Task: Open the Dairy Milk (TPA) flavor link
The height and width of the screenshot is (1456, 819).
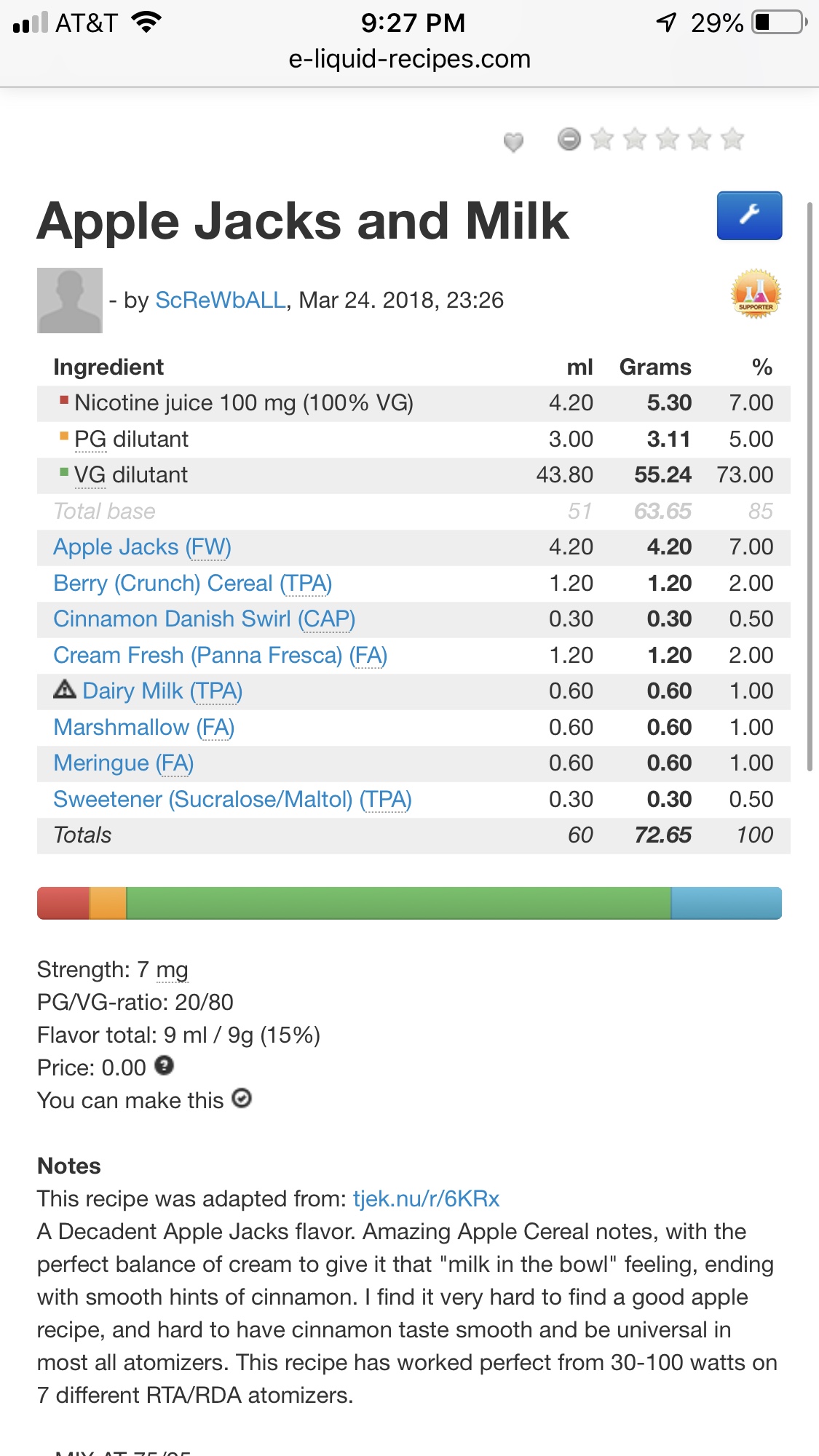Action: (162, 691)
